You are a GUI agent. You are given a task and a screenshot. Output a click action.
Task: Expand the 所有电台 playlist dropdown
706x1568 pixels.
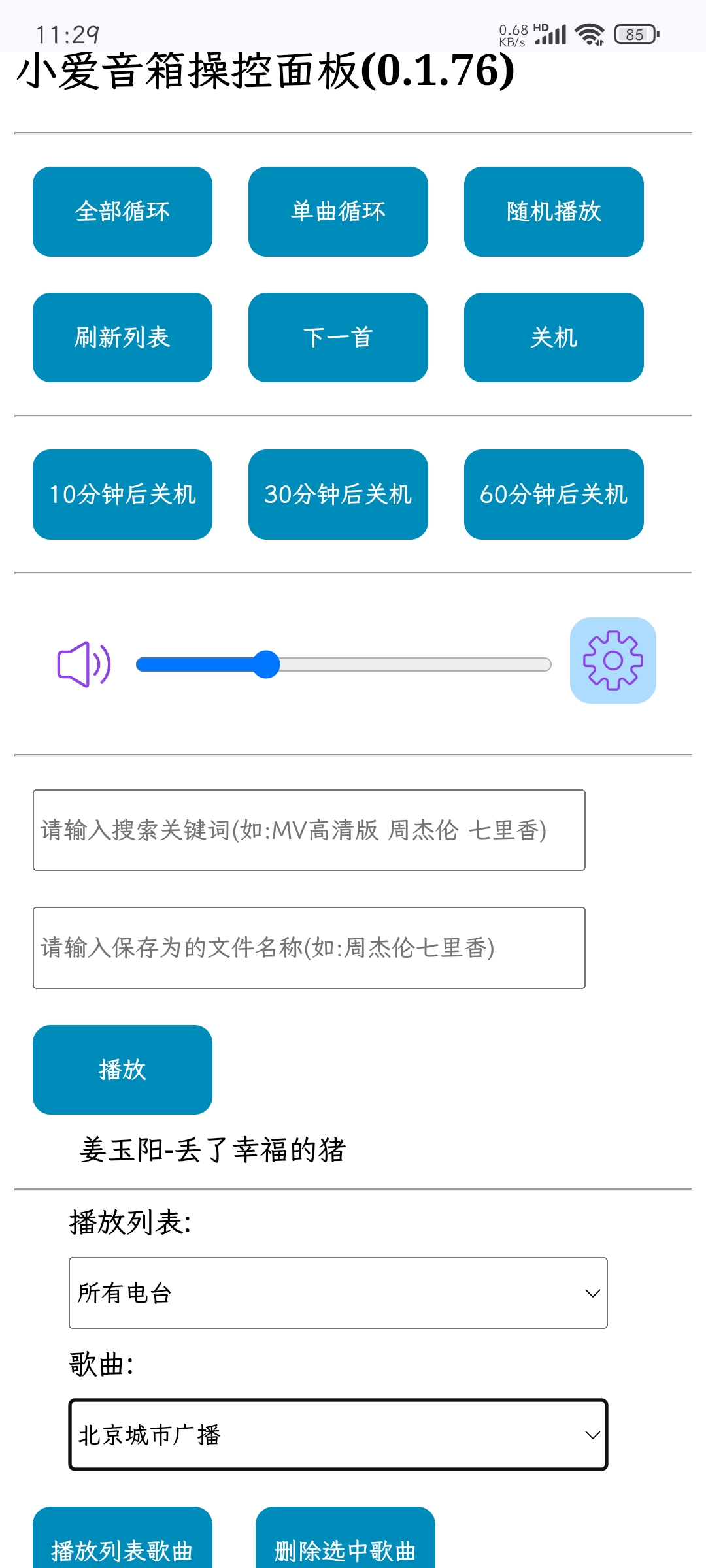click(x=338, y=1293)
